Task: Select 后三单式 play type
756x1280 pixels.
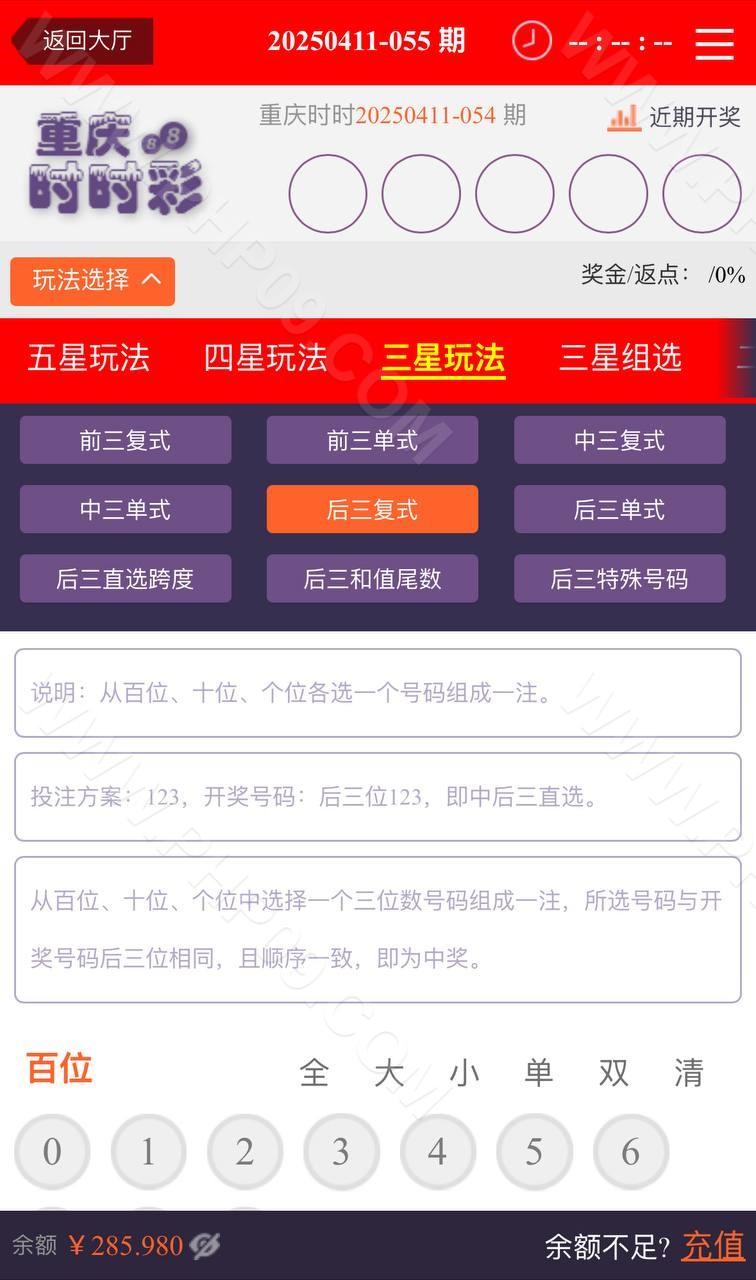Action: pyautogui.click(x=619, y=509)
